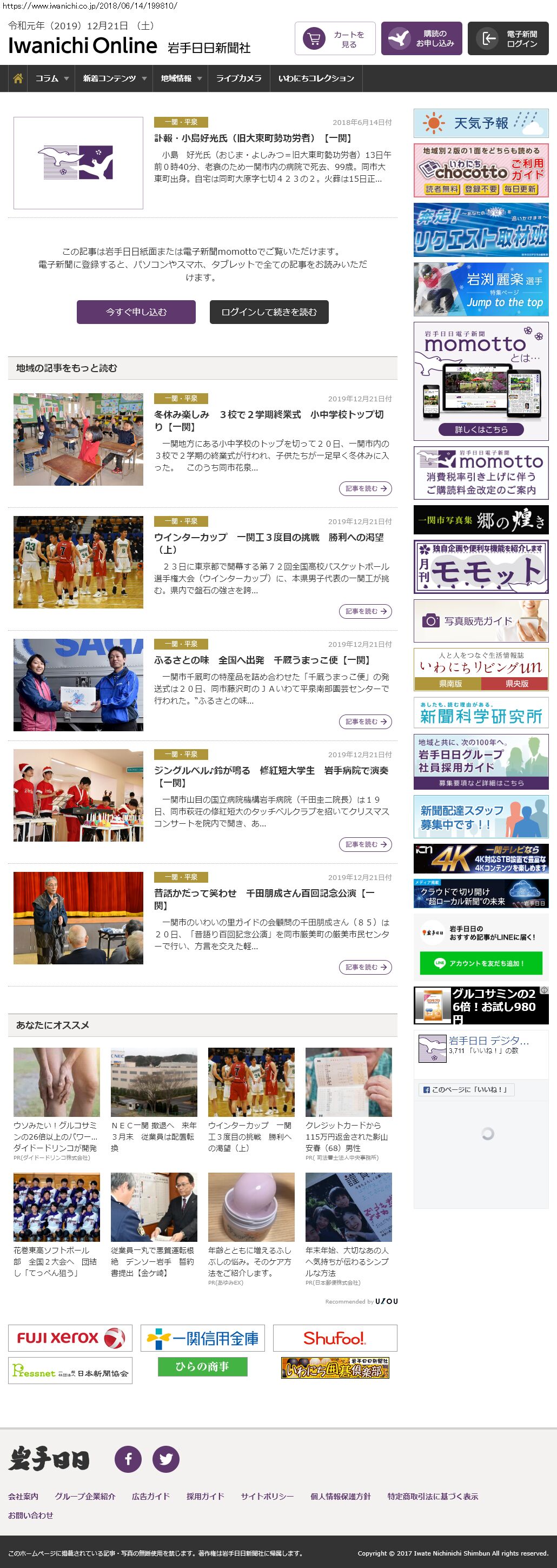Add the LINE account as friend

click(480, 963)
